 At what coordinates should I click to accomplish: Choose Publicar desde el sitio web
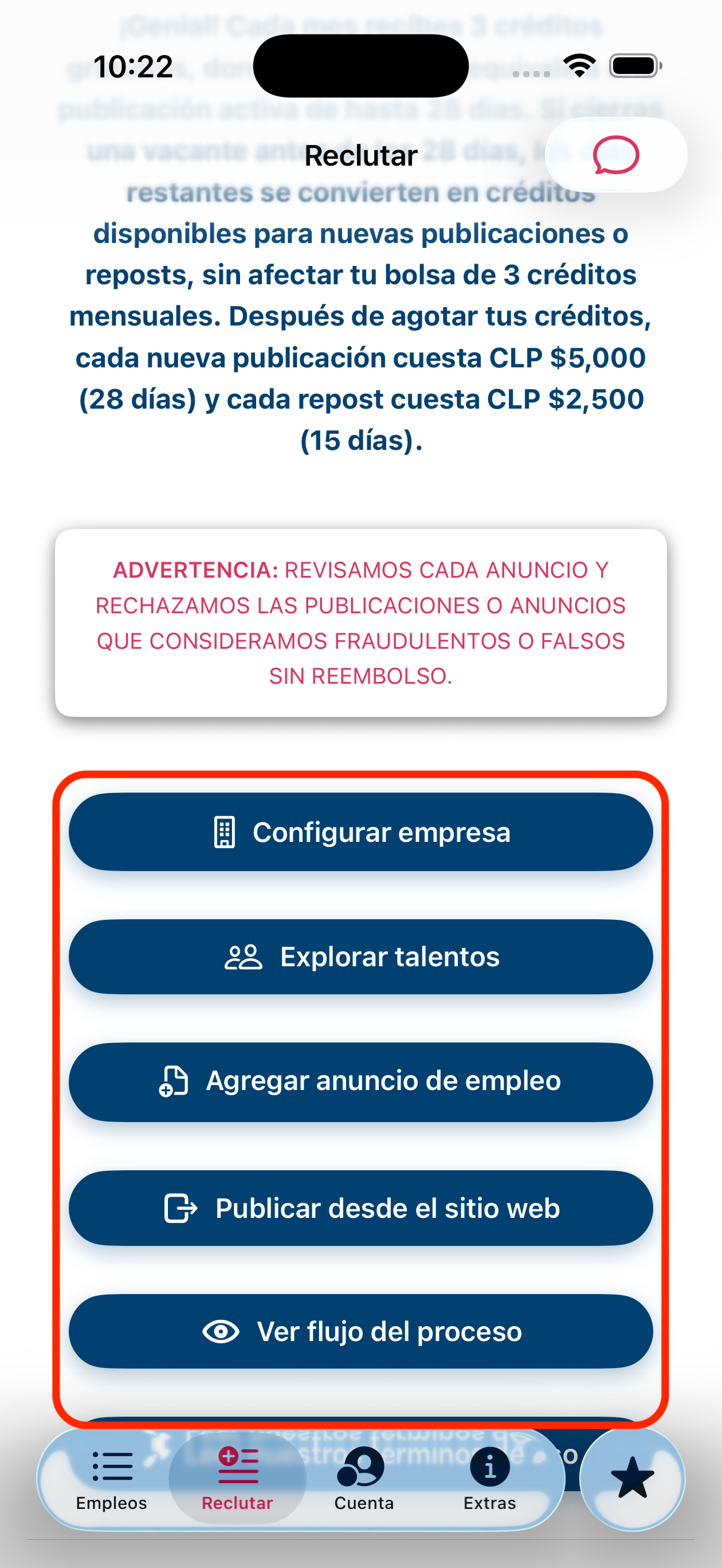tap(360, 1208)
